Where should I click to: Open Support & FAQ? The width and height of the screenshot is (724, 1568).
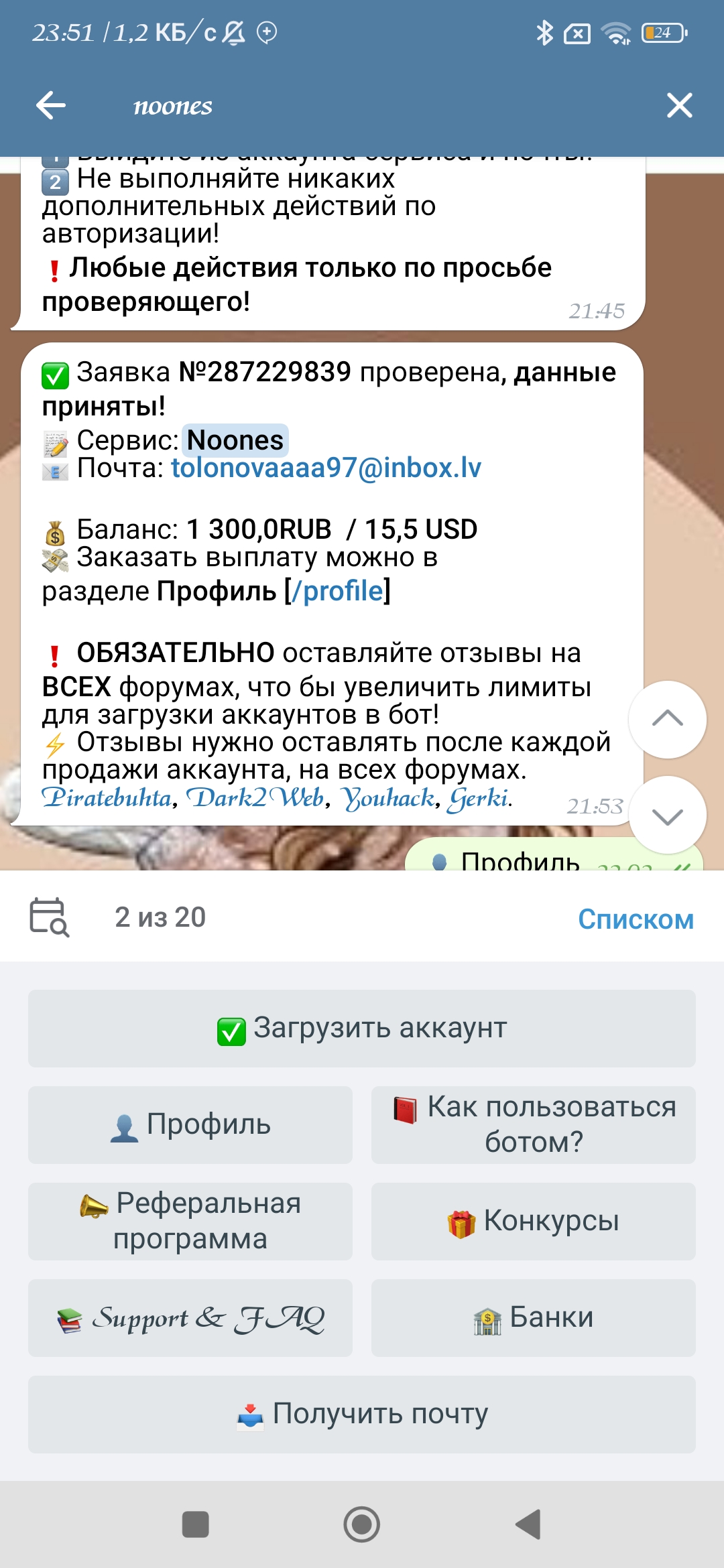coord(190,1318)
